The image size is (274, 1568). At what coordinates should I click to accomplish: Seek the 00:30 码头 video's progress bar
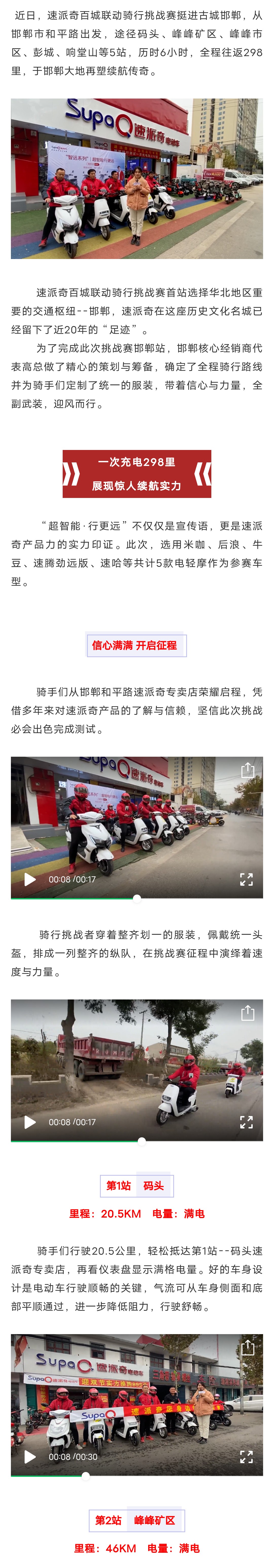[x=86, y=1476]
